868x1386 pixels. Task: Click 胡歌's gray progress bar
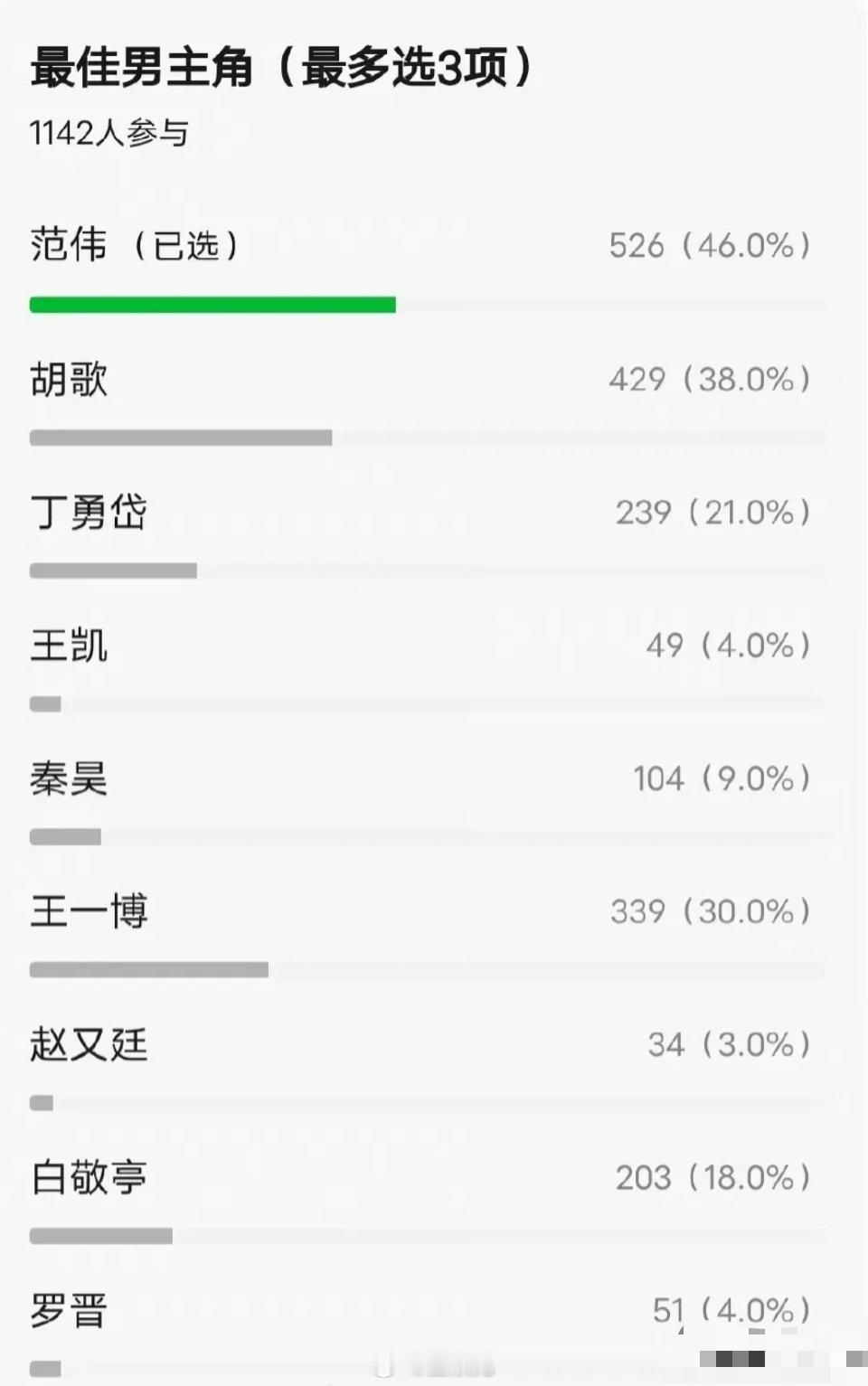[181, 438]
